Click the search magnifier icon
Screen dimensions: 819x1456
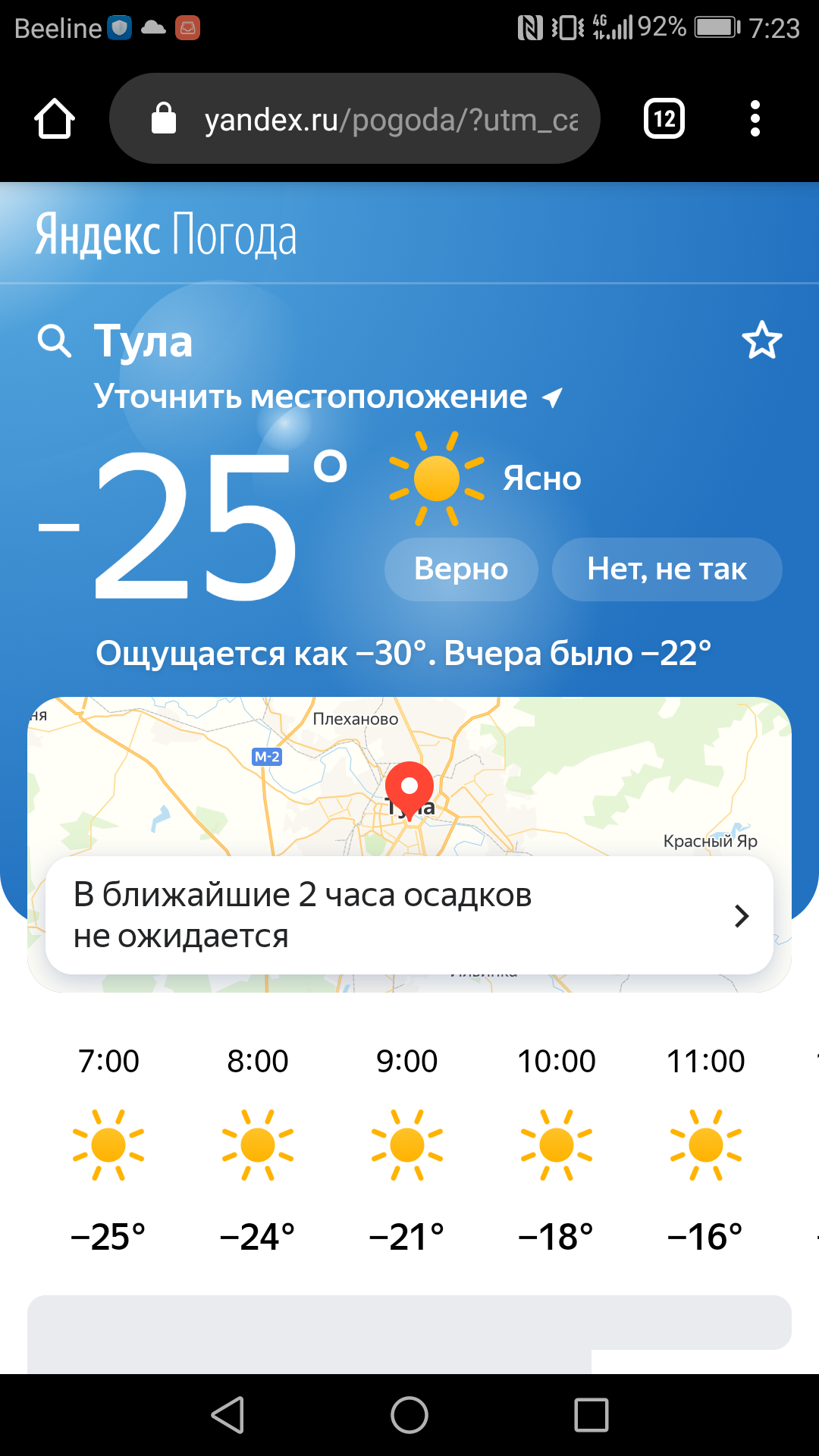click(53, 340)
